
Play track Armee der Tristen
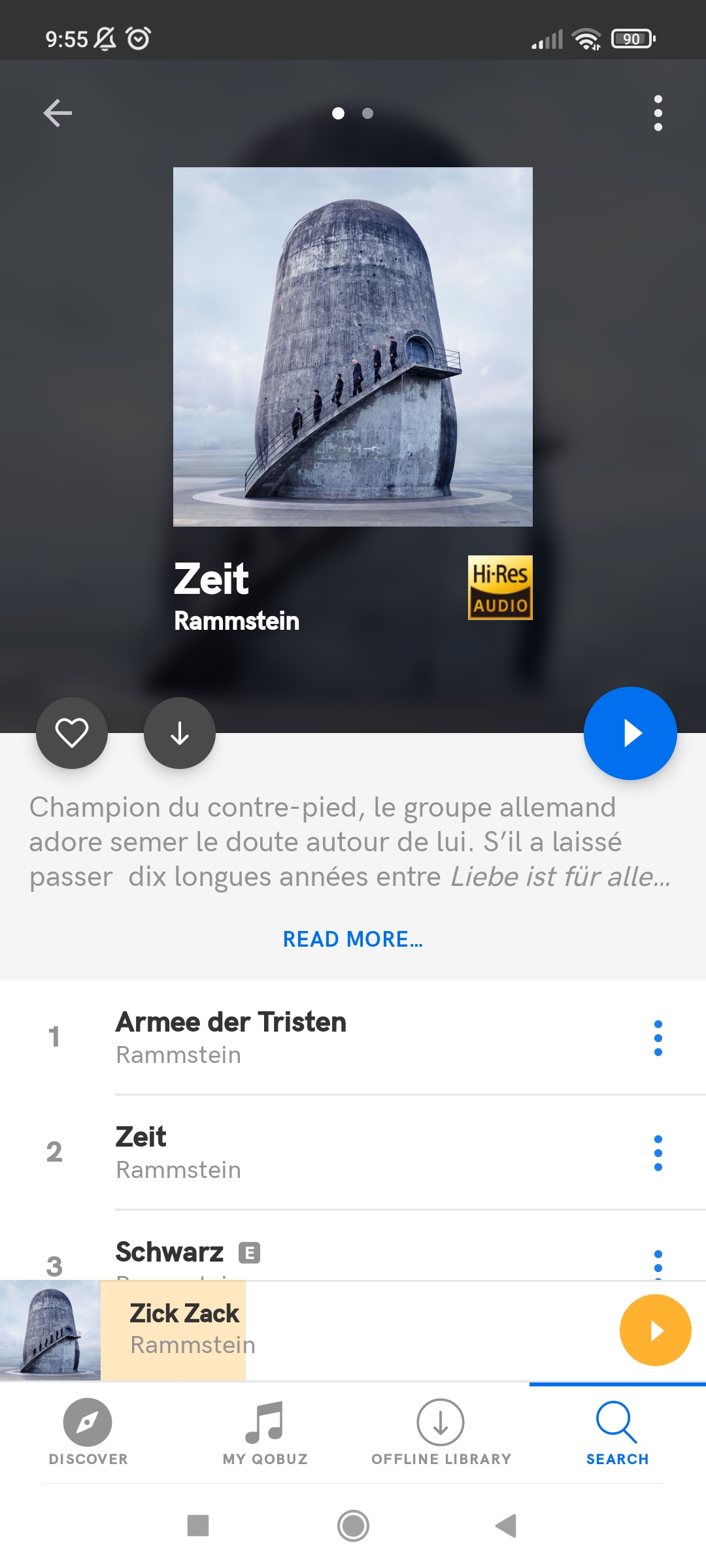click(x=353, y=1037)
